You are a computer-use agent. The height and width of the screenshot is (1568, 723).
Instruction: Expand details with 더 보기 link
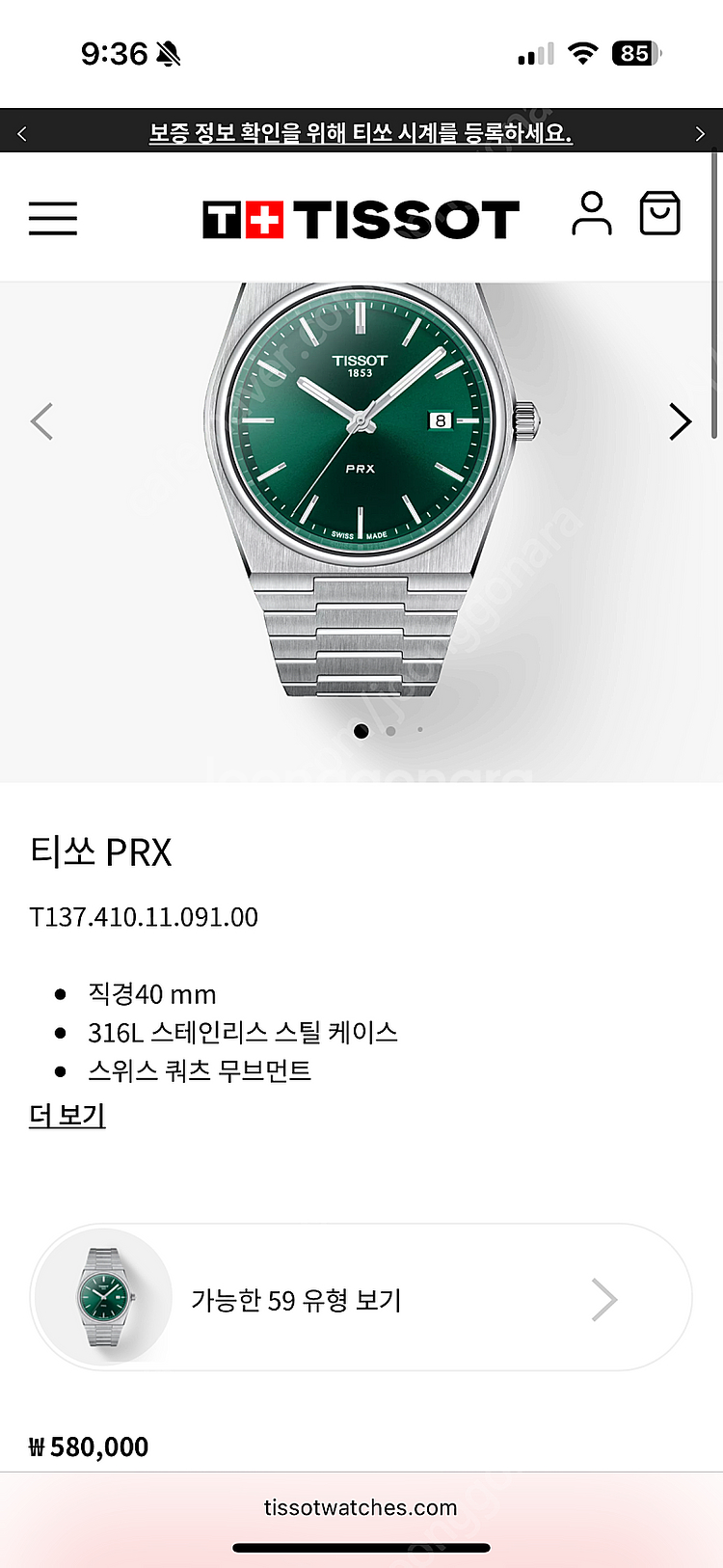coord(67,1116)
